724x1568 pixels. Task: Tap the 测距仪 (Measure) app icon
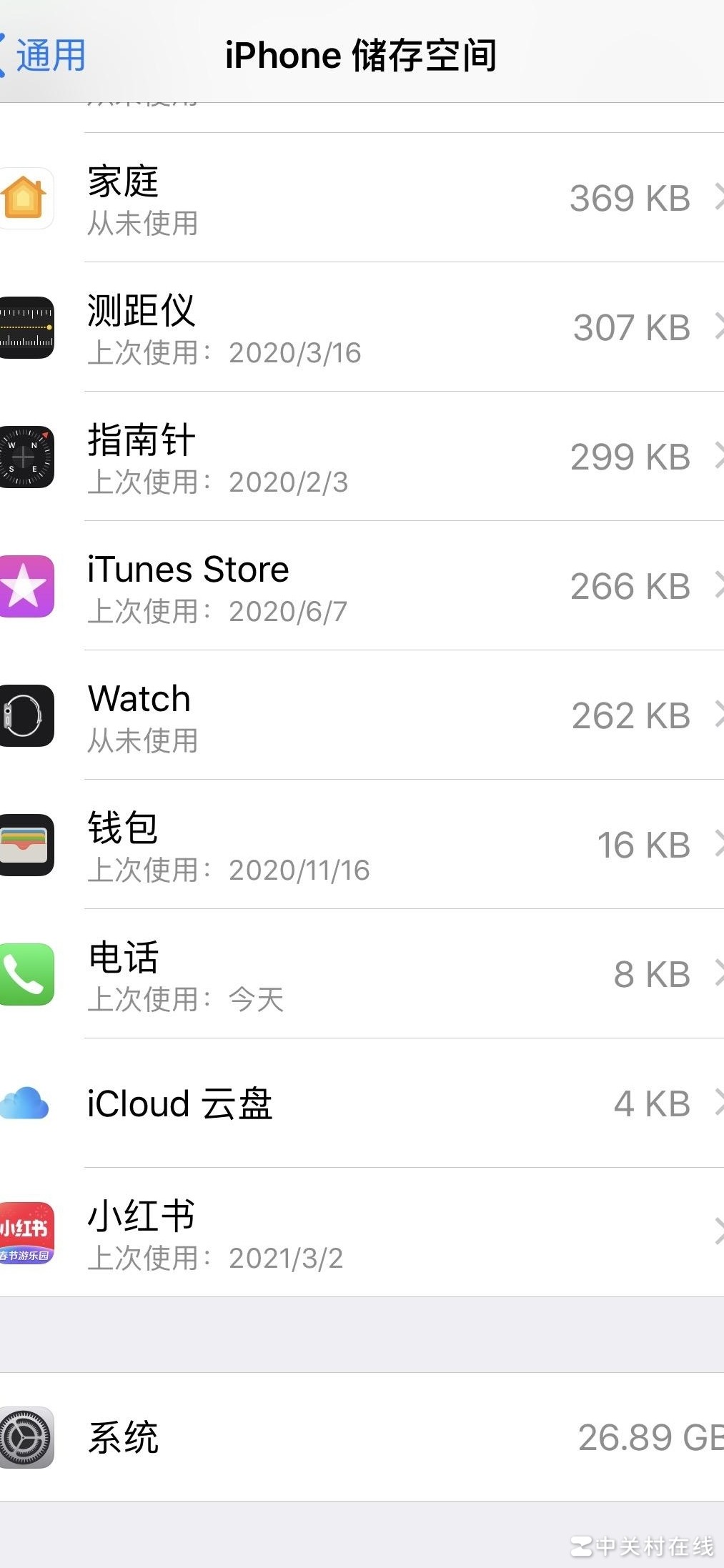click(27, 327)
